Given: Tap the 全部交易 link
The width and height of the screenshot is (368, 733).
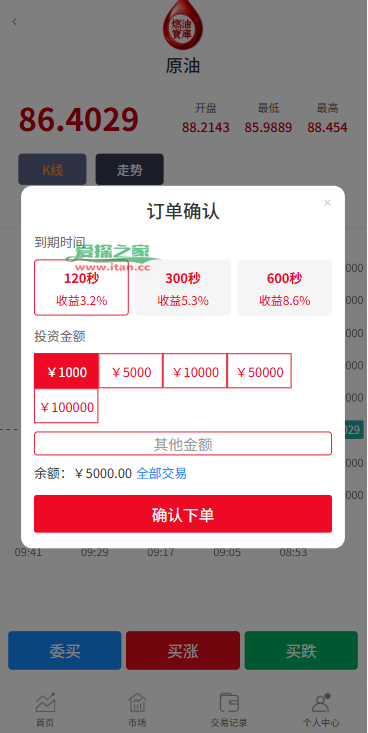Looking at the screenshot, I should [x=161, y=474].
